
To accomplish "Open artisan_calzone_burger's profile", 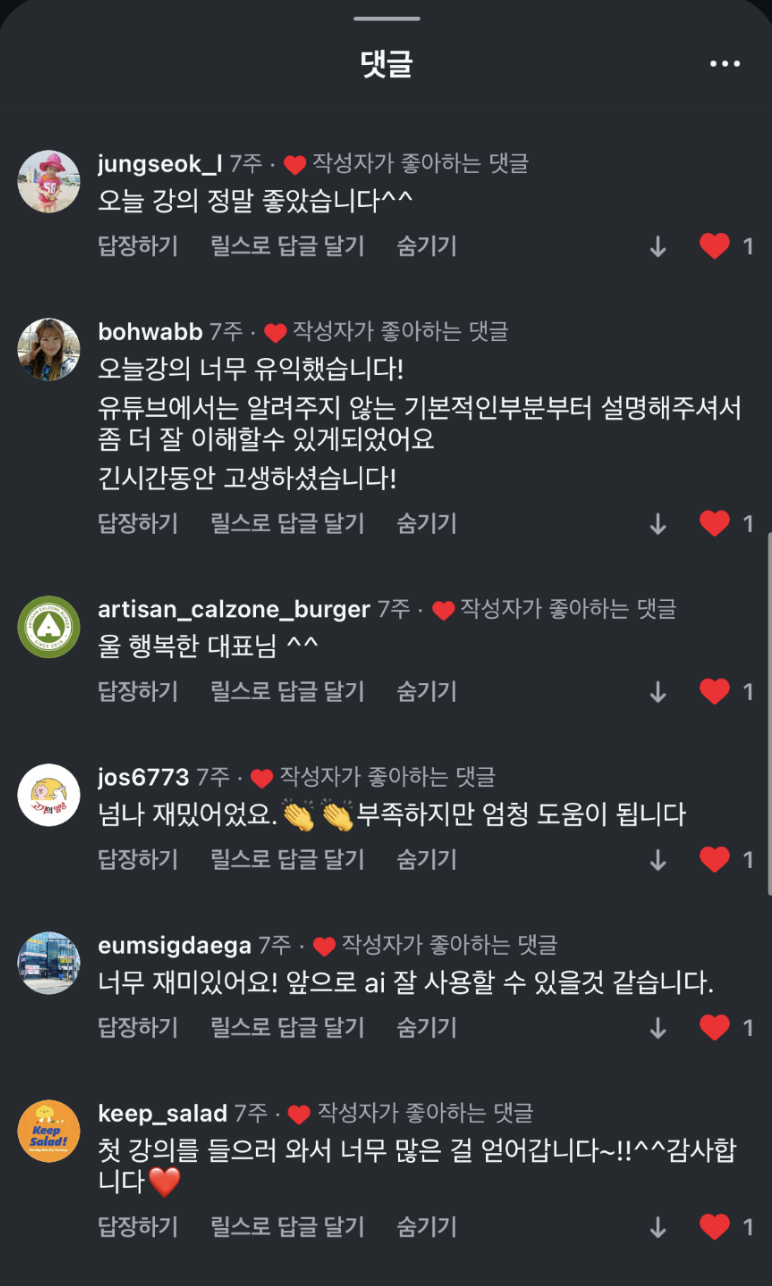I will pos(234,609).
